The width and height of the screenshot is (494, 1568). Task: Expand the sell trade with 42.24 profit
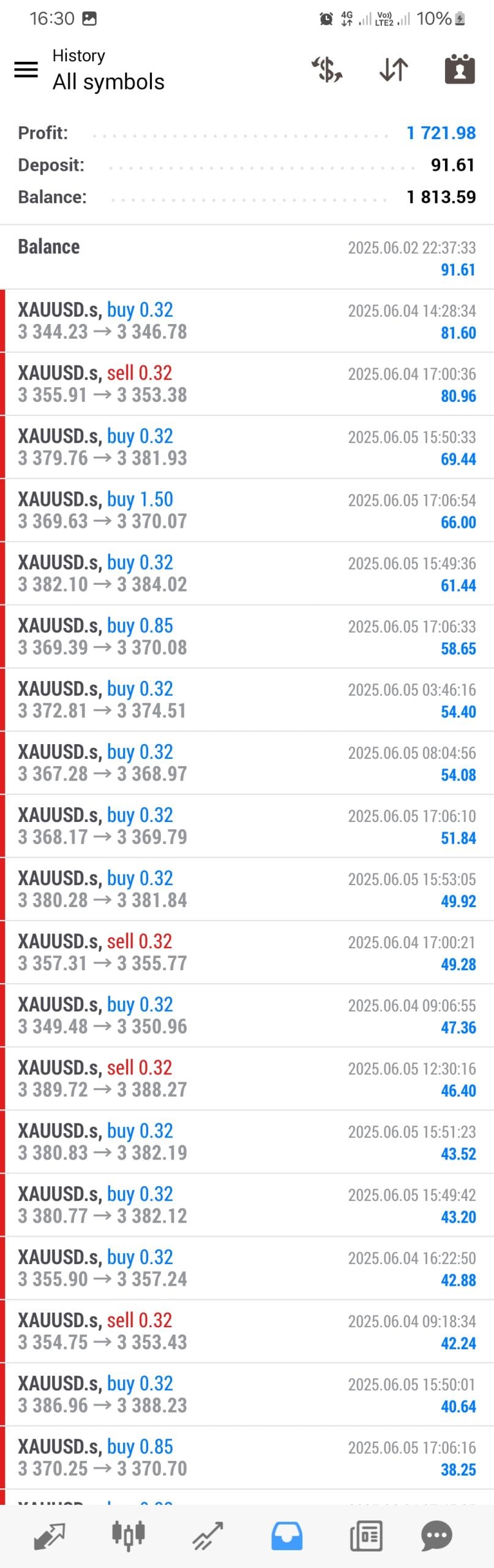click(x=247, y=1331)
